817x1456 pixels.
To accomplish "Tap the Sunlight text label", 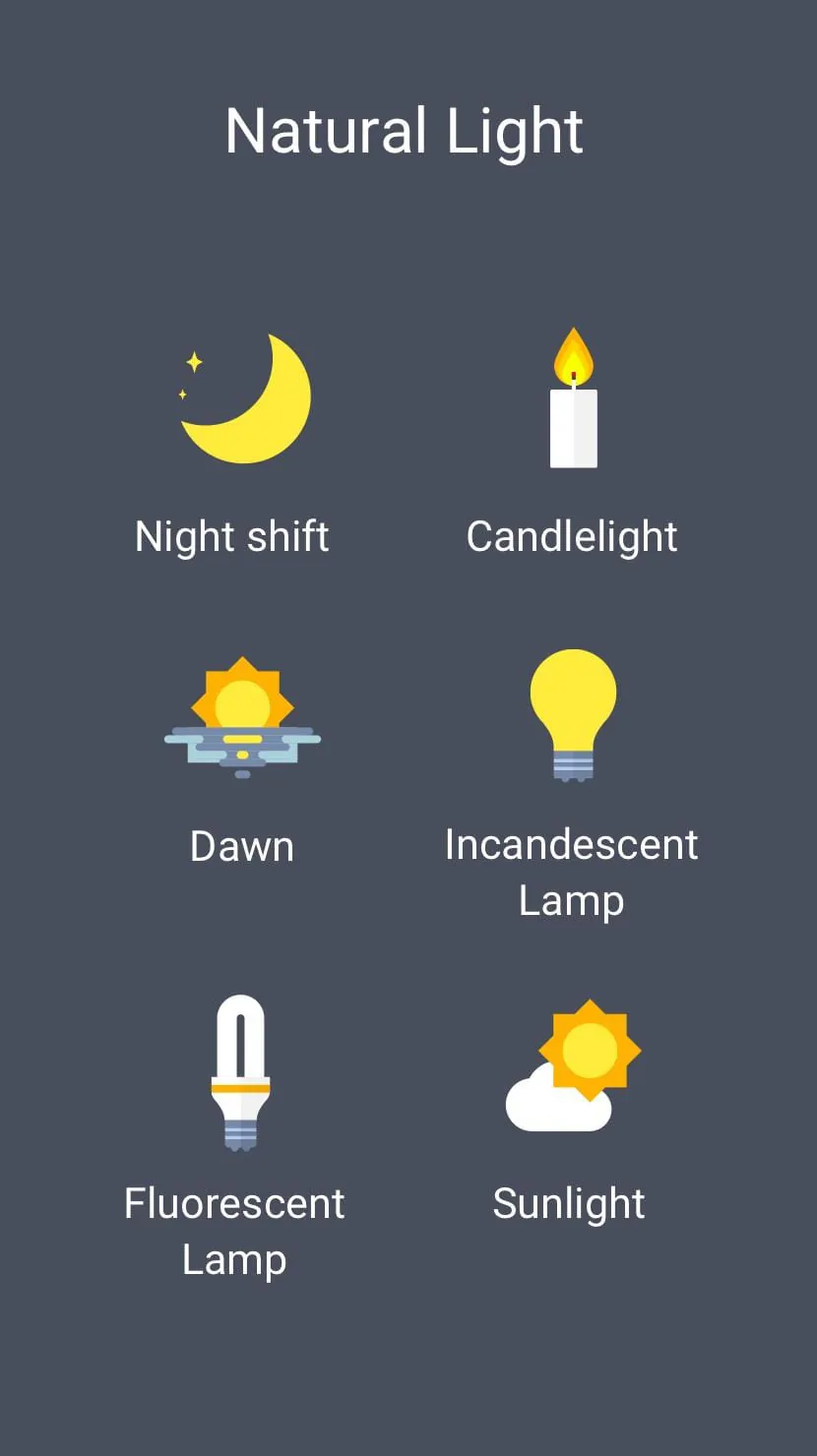I will (569, 1203).
